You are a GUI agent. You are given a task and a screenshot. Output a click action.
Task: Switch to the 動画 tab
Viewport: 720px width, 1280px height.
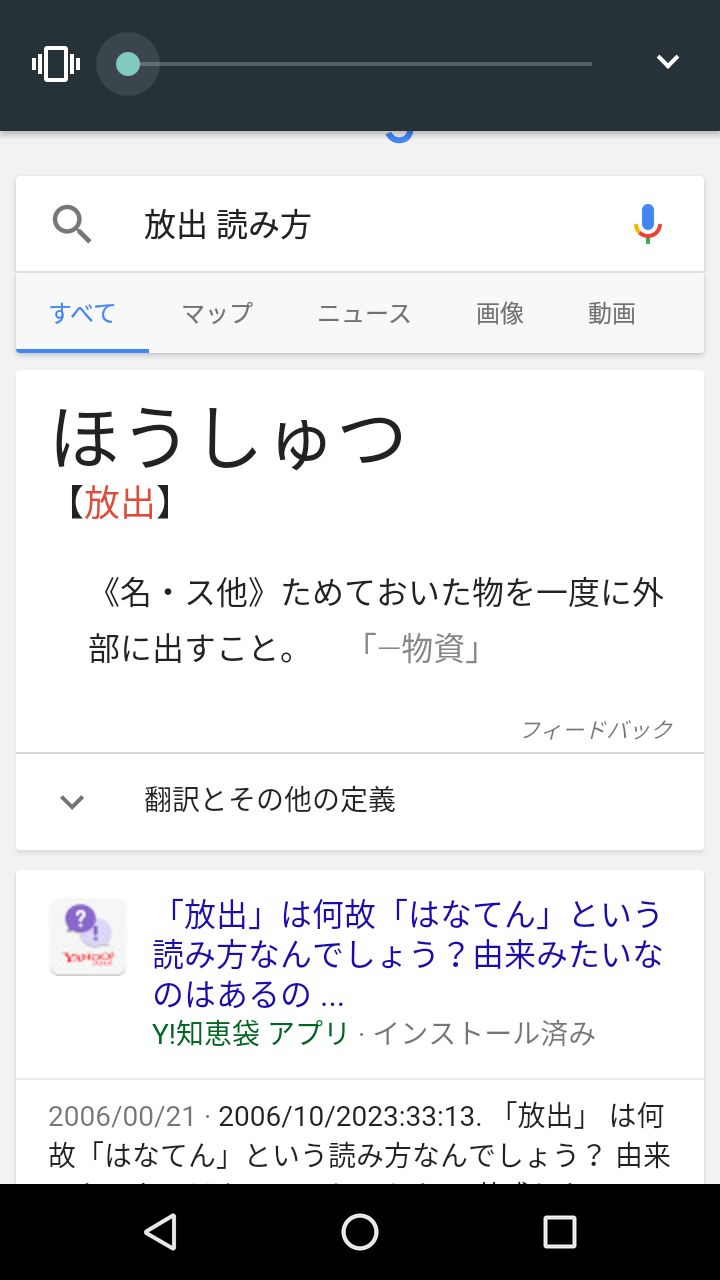coord(612,314)
